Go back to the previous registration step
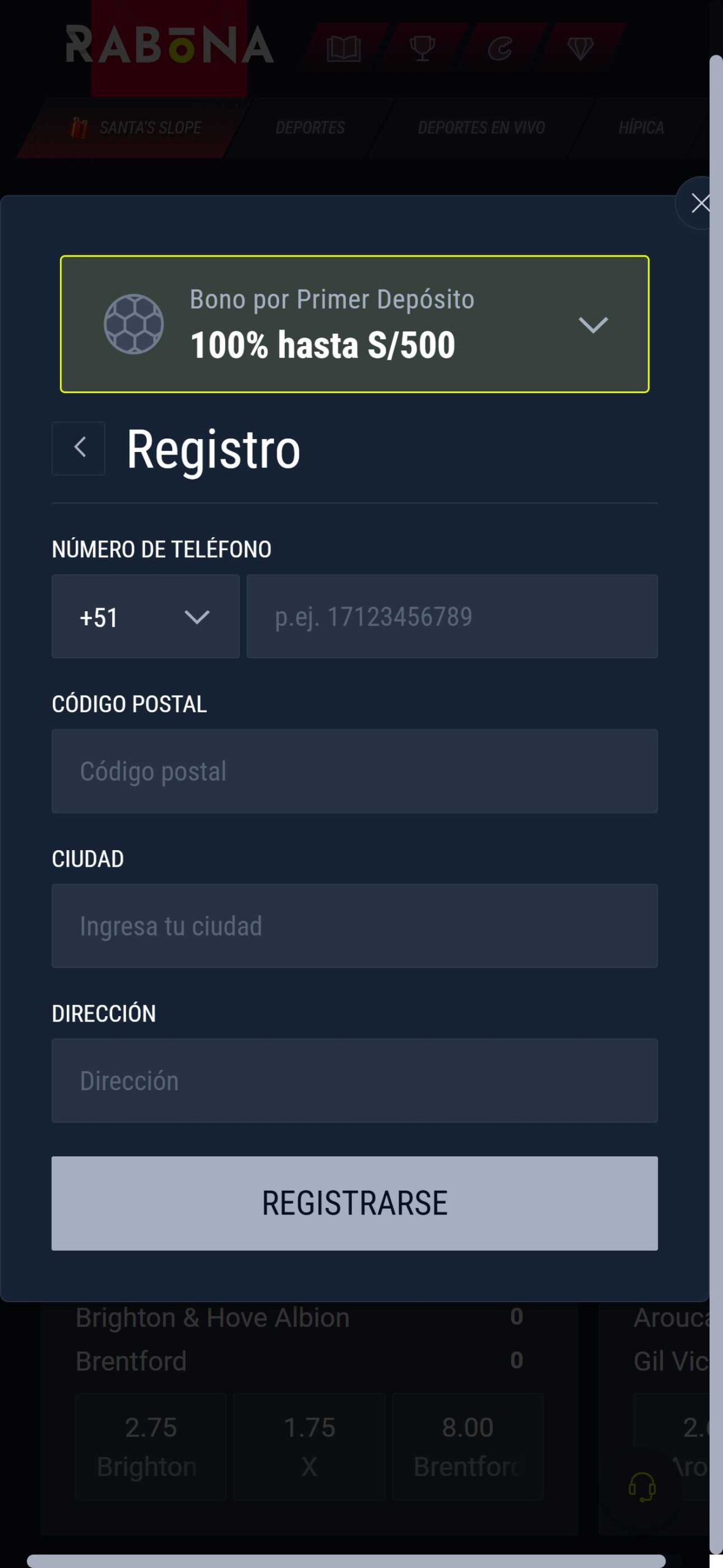The width and height of the screenshot is (723, 1568). click(78, 448)
